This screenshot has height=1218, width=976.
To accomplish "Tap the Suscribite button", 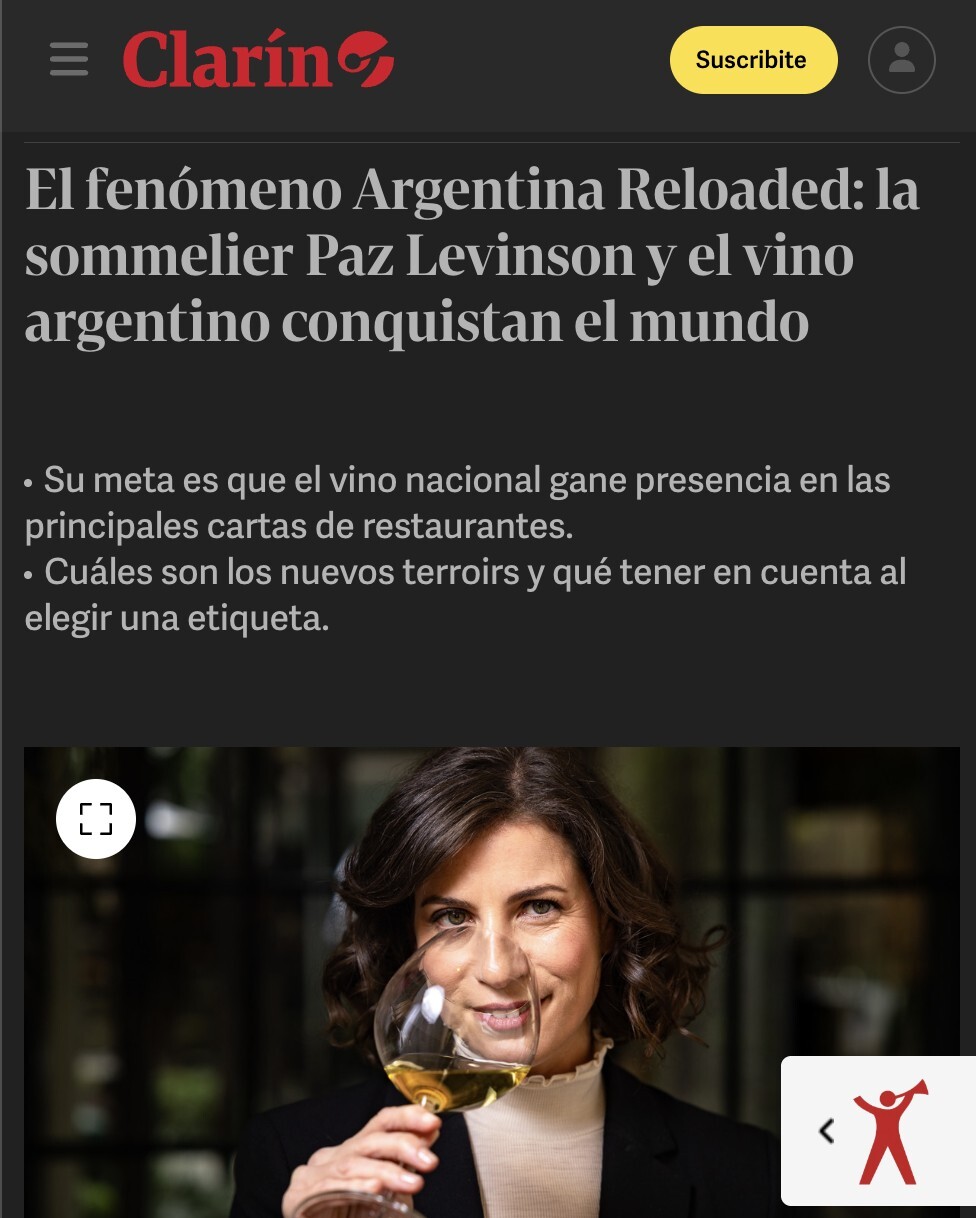I will (752, 60).
